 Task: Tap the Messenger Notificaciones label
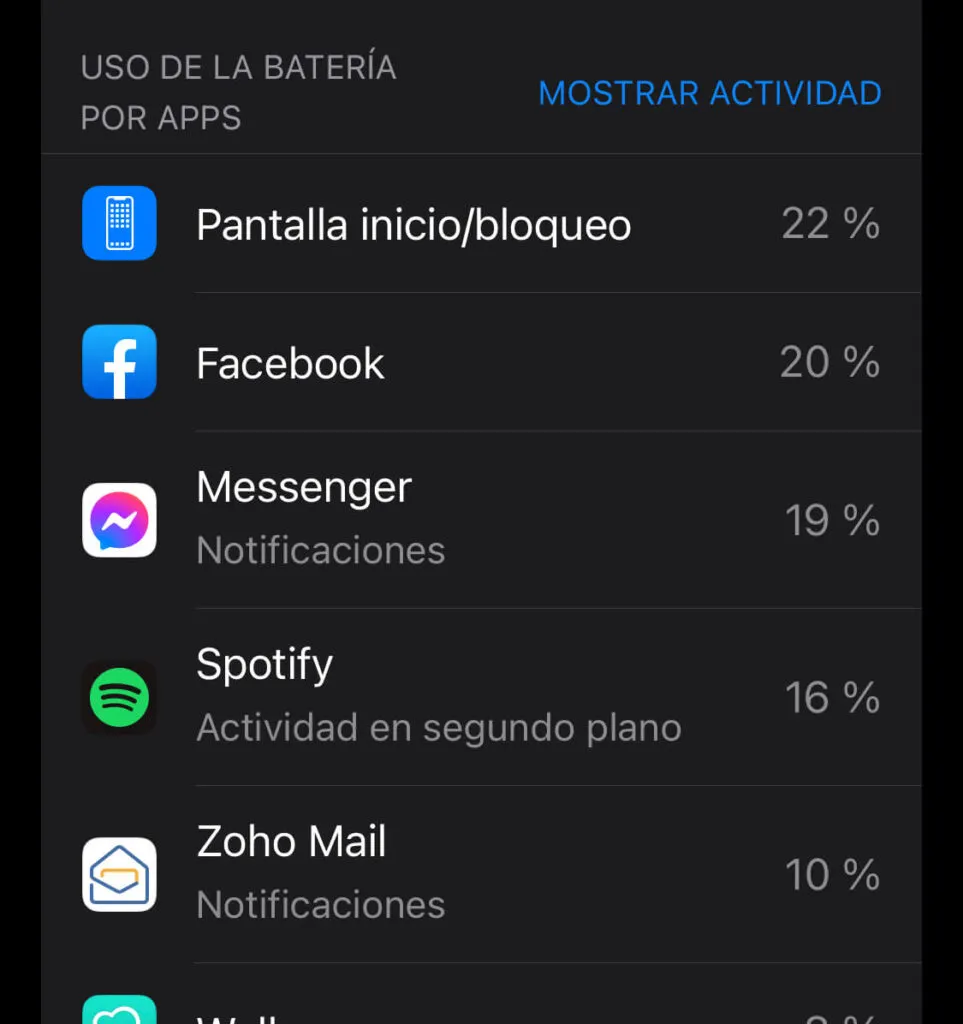click(320, 550)
